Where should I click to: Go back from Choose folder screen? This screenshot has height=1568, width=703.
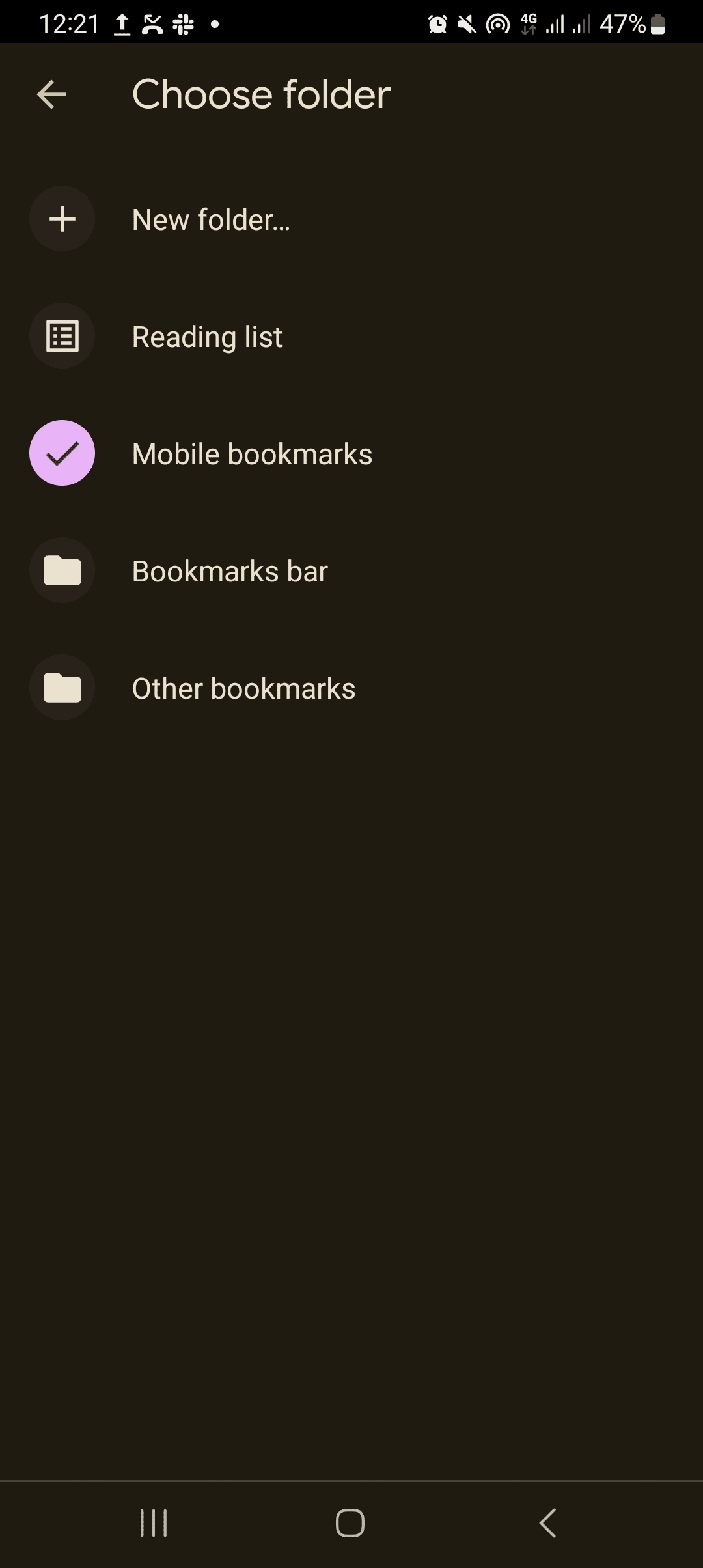tap(52, 95)
